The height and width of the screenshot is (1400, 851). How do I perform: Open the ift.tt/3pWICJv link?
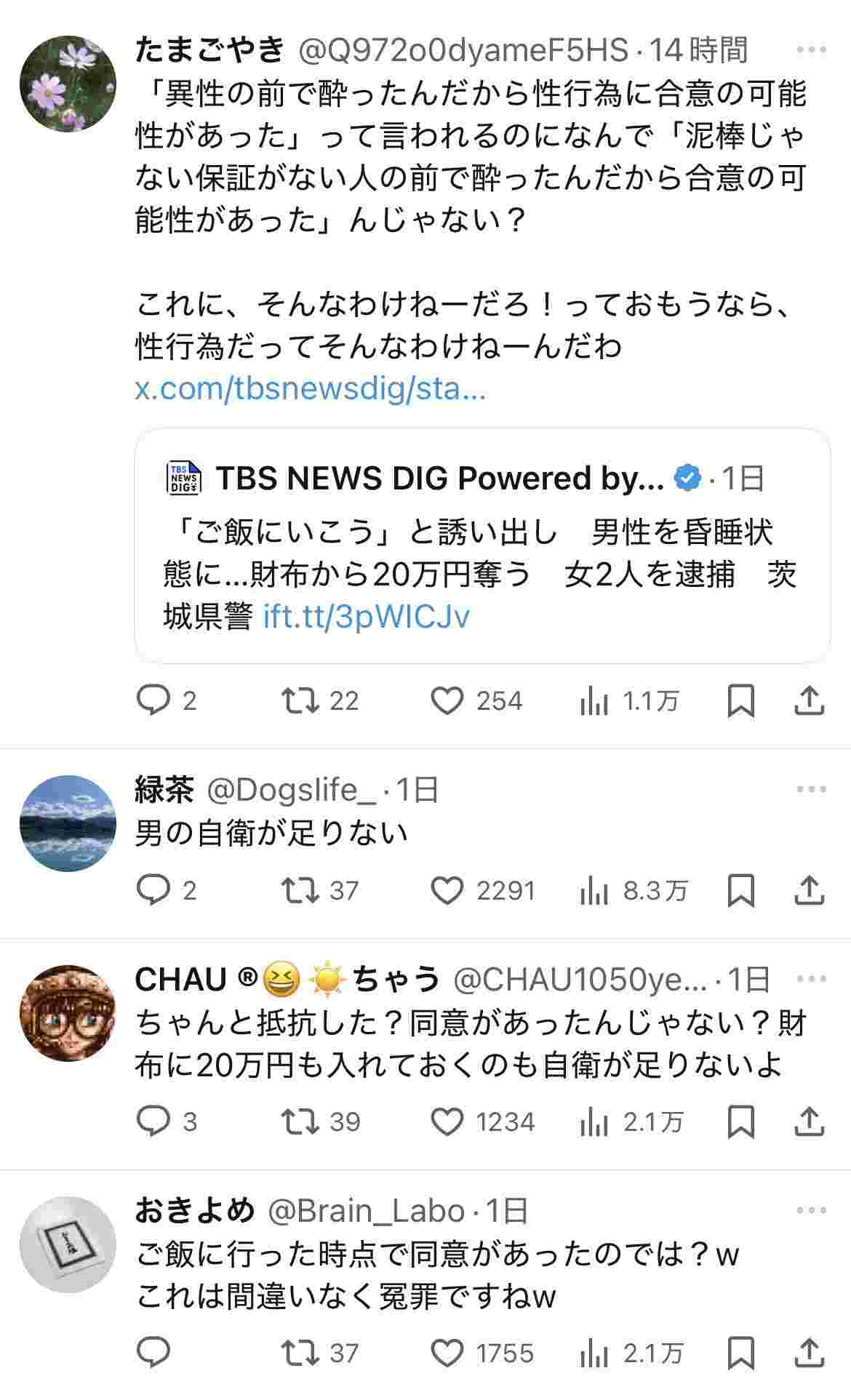pyautogui.click(x=366, y=617)
